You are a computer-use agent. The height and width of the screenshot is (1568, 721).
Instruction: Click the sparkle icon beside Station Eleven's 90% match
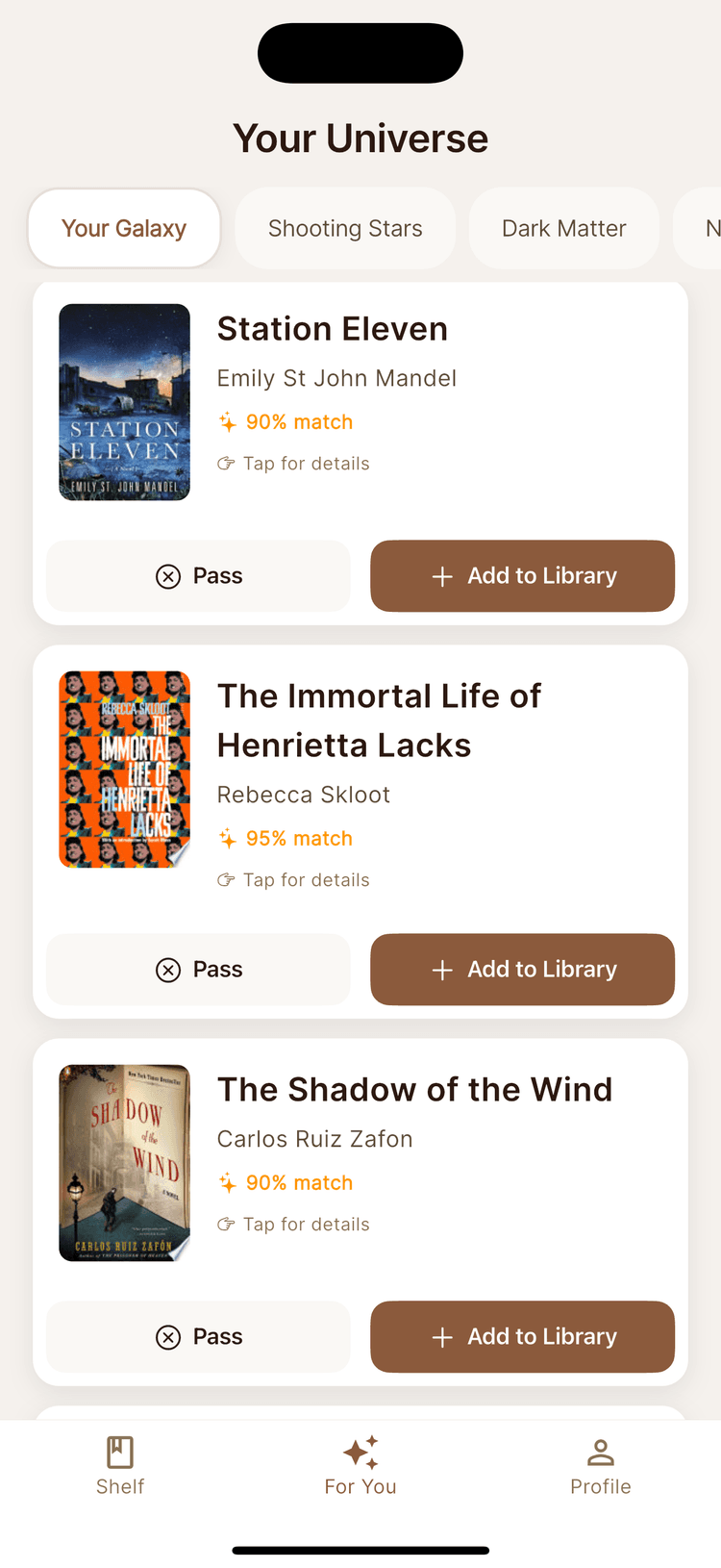228,421
